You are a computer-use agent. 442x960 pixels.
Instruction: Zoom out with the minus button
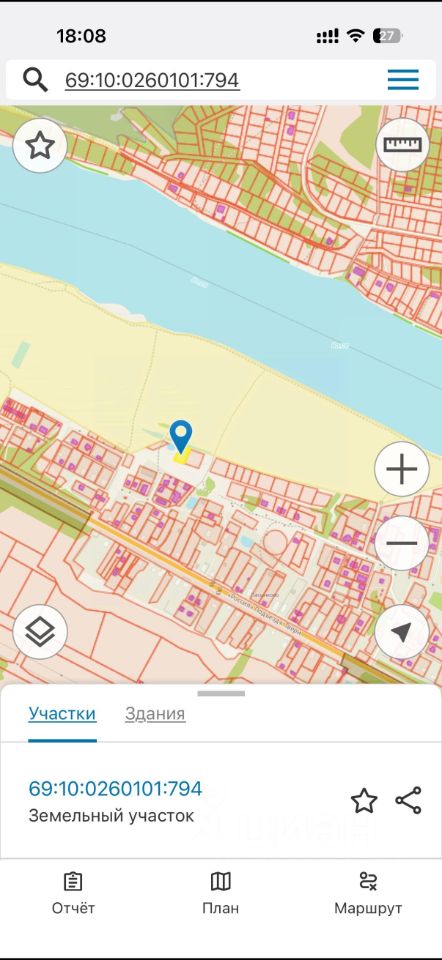pyautogui.click(x=402, y=543)
